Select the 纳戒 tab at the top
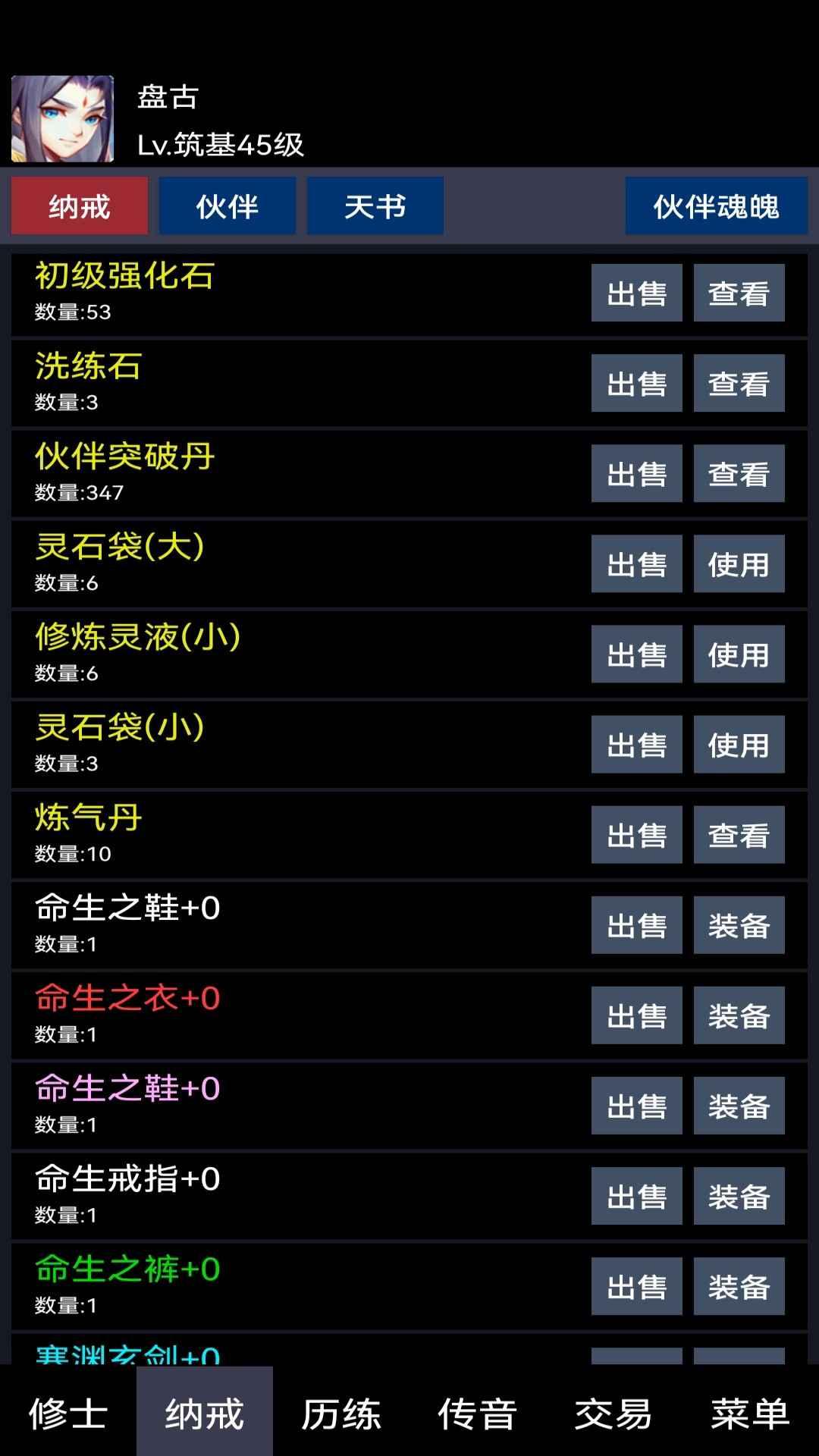This screenshot has width=819, height=1456. pyautogui.click(x=80, y=206)
